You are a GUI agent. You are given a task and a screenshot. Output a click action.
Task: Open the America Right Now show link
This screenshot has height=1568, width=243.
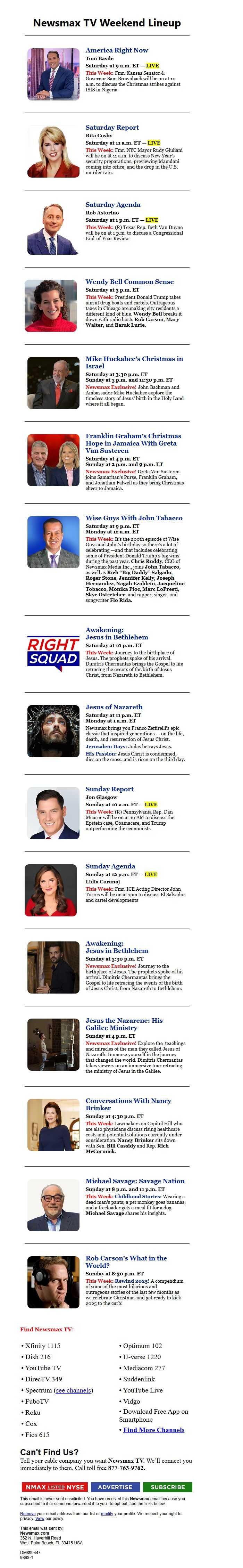click(x=117, y=50)
